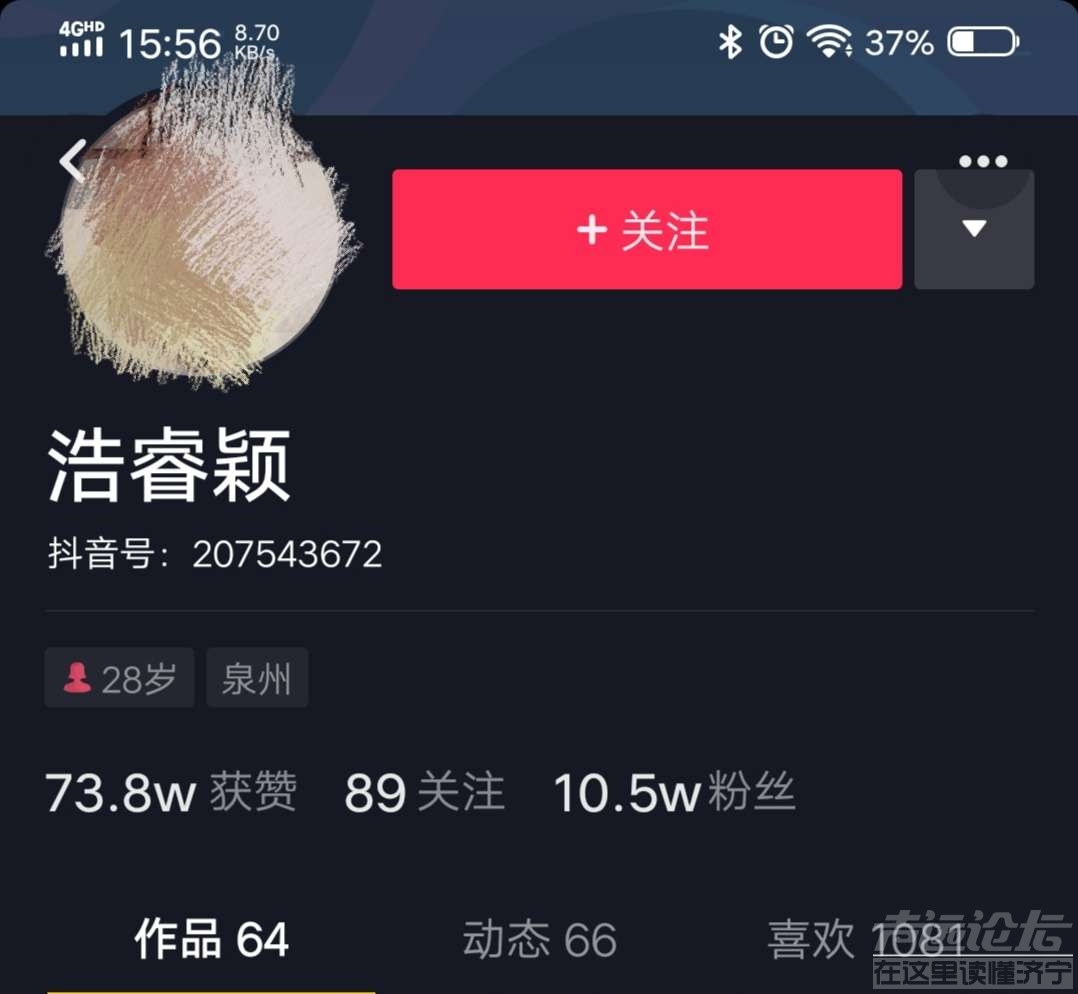Switch to the 作品 64 tab
1078x994 pixels.
coord(212,940)
